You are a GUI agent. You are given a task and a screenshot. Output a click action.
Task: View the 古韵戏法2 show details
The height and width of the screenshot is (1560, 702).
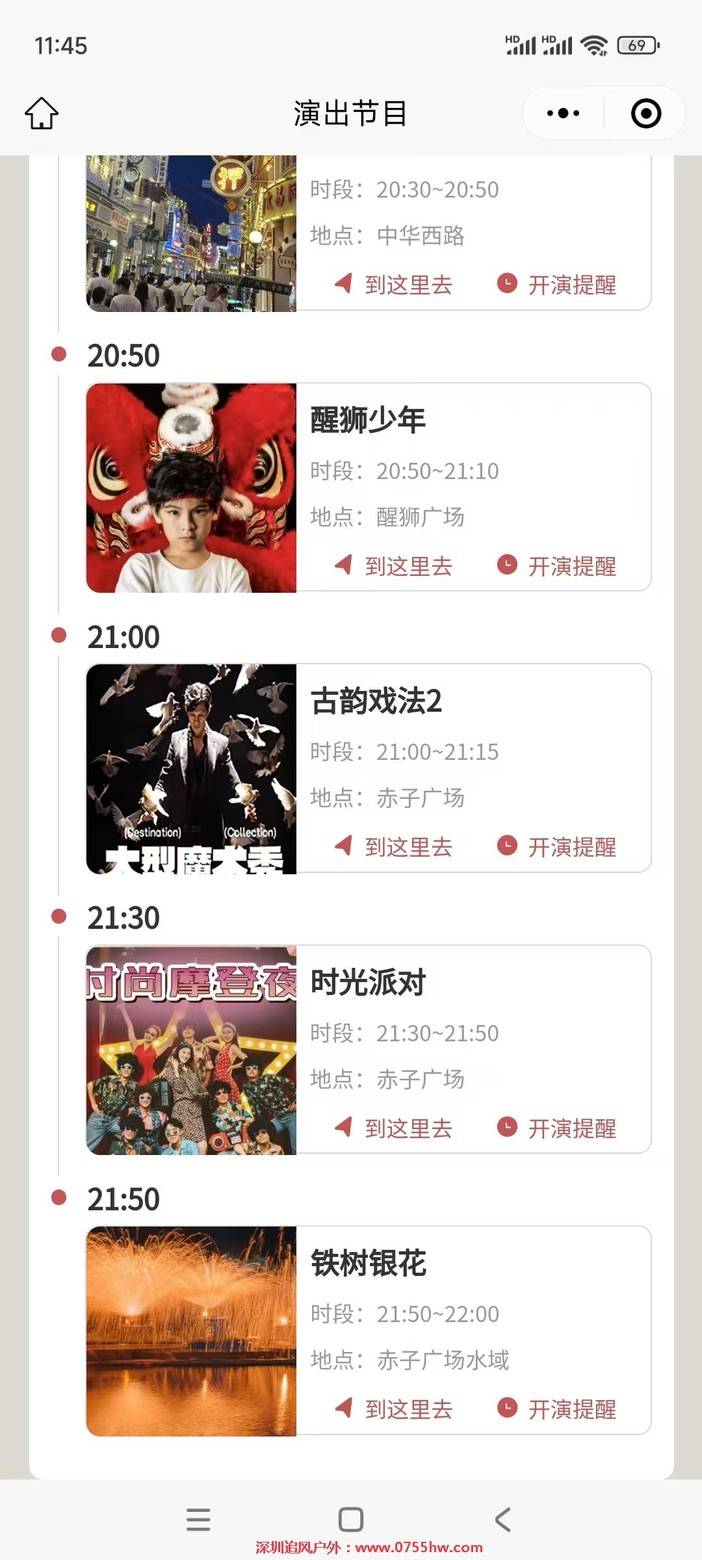[x=376, y=702]
